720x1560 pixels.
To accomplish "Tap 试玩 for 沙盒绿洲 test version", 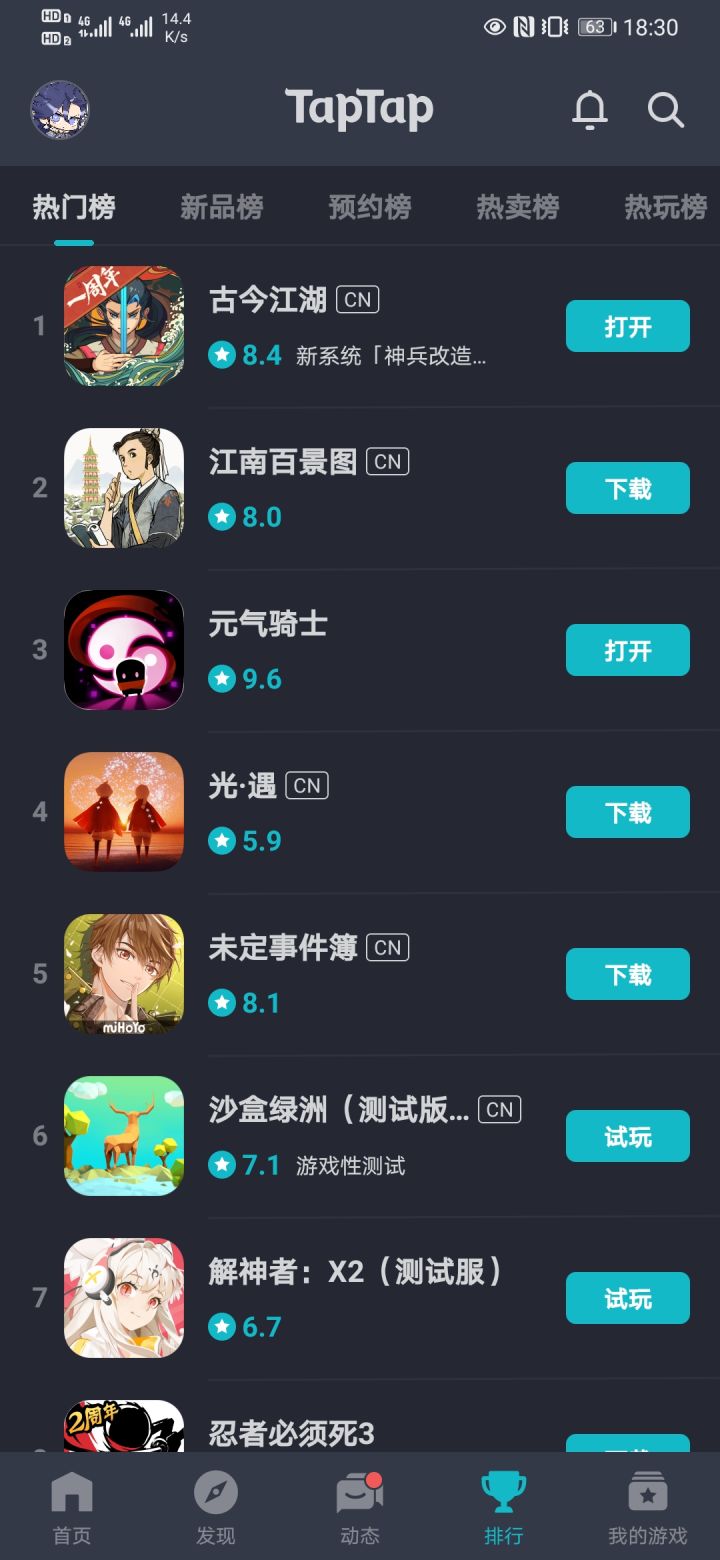I will [627, 1136].
